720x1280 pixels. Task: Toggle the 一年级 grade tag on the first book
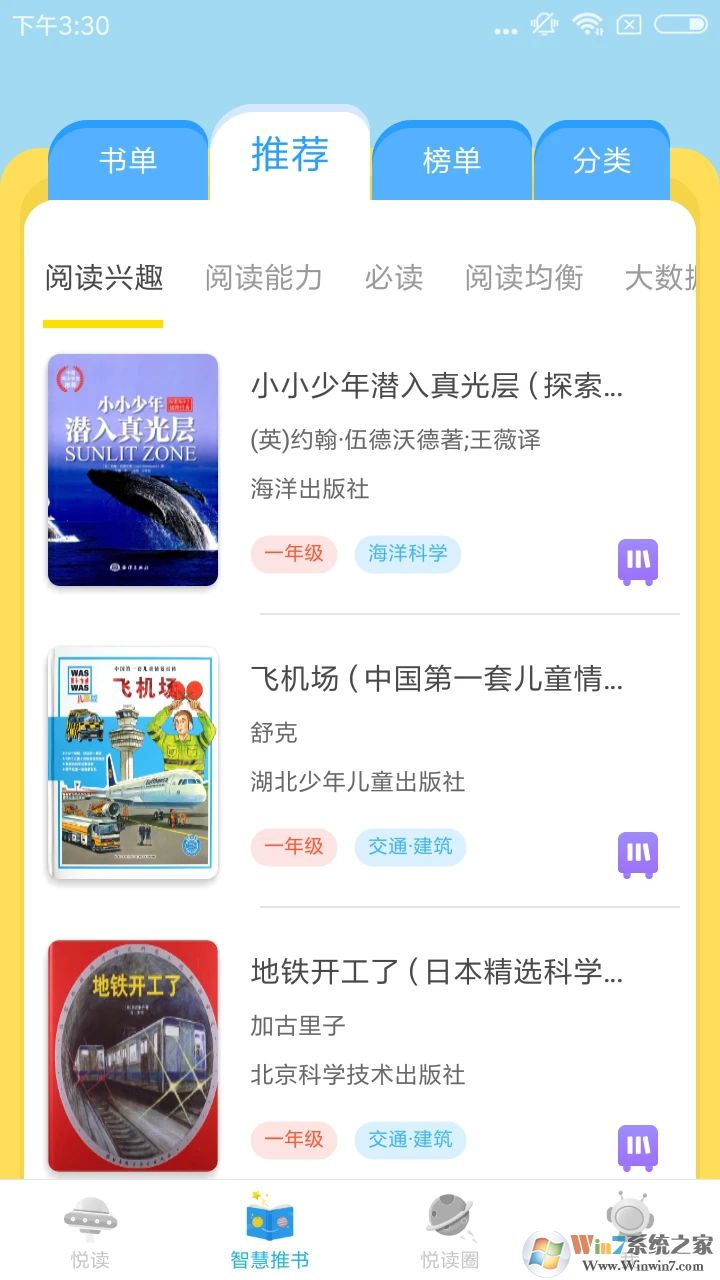coord(294,554)
